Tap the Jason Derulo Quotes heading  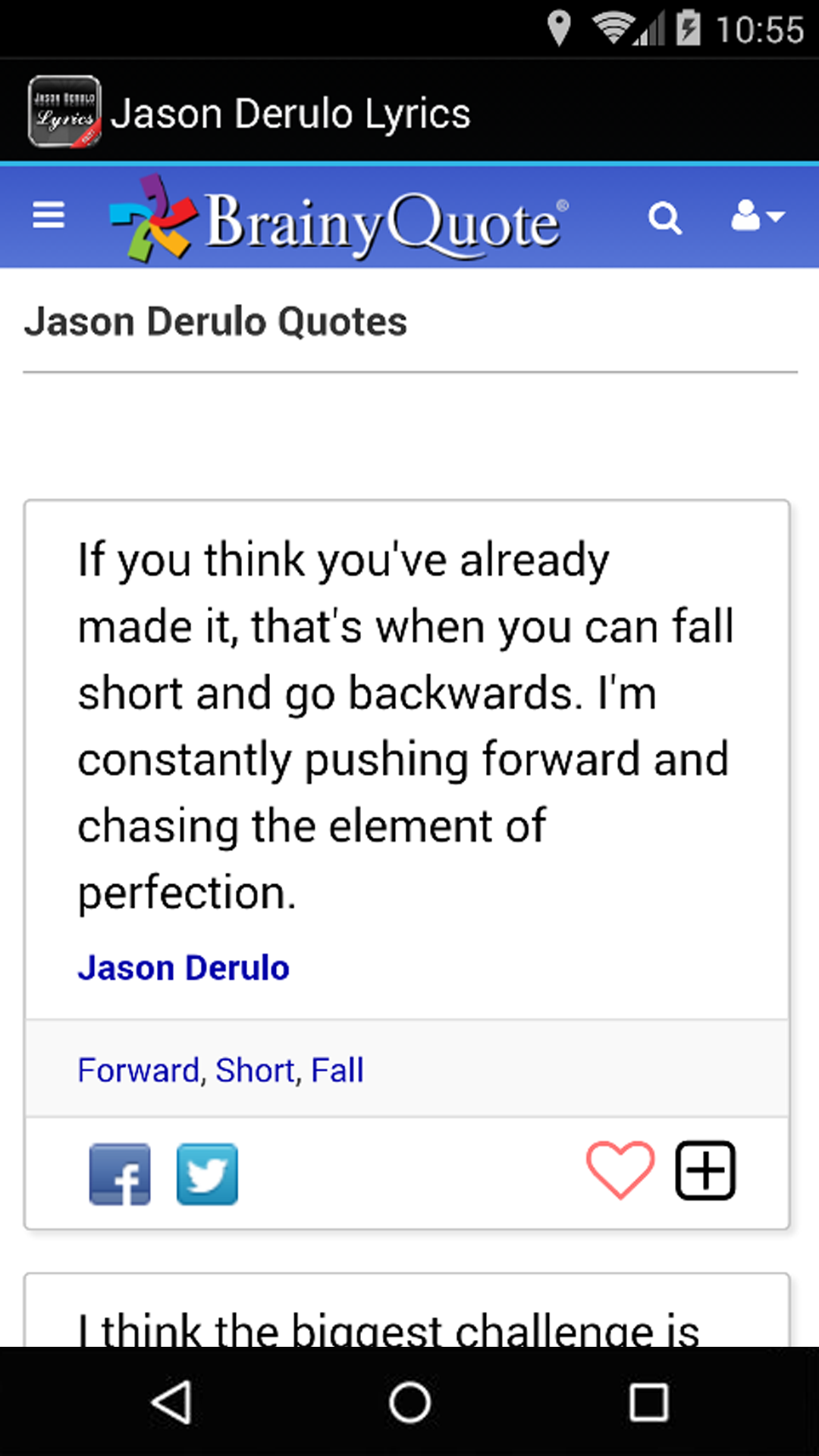(217, 321)
